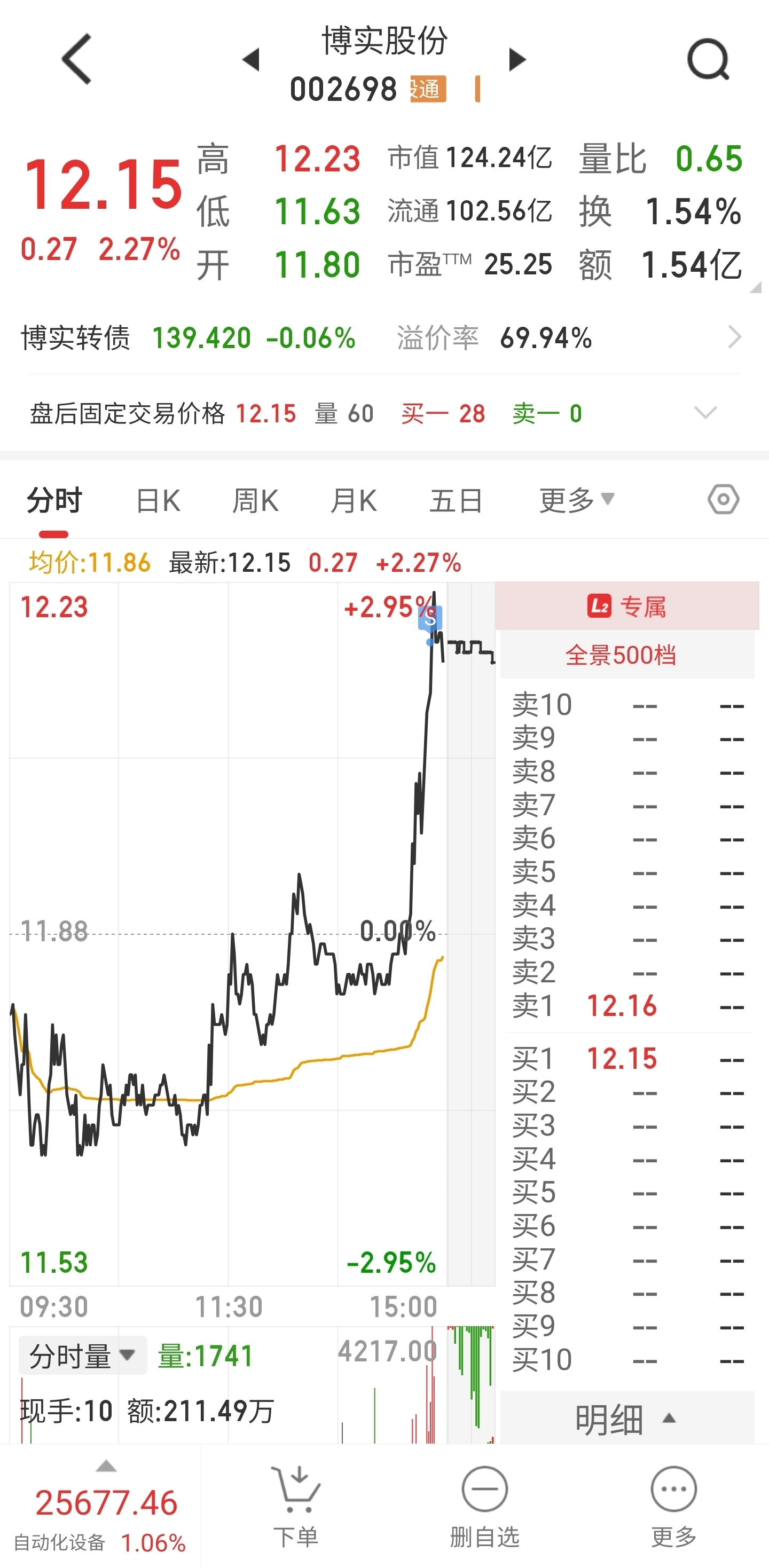Screen dimensions: 769x1568
Task: Switch to the 月K tab
Action: [x=353, y=501]
